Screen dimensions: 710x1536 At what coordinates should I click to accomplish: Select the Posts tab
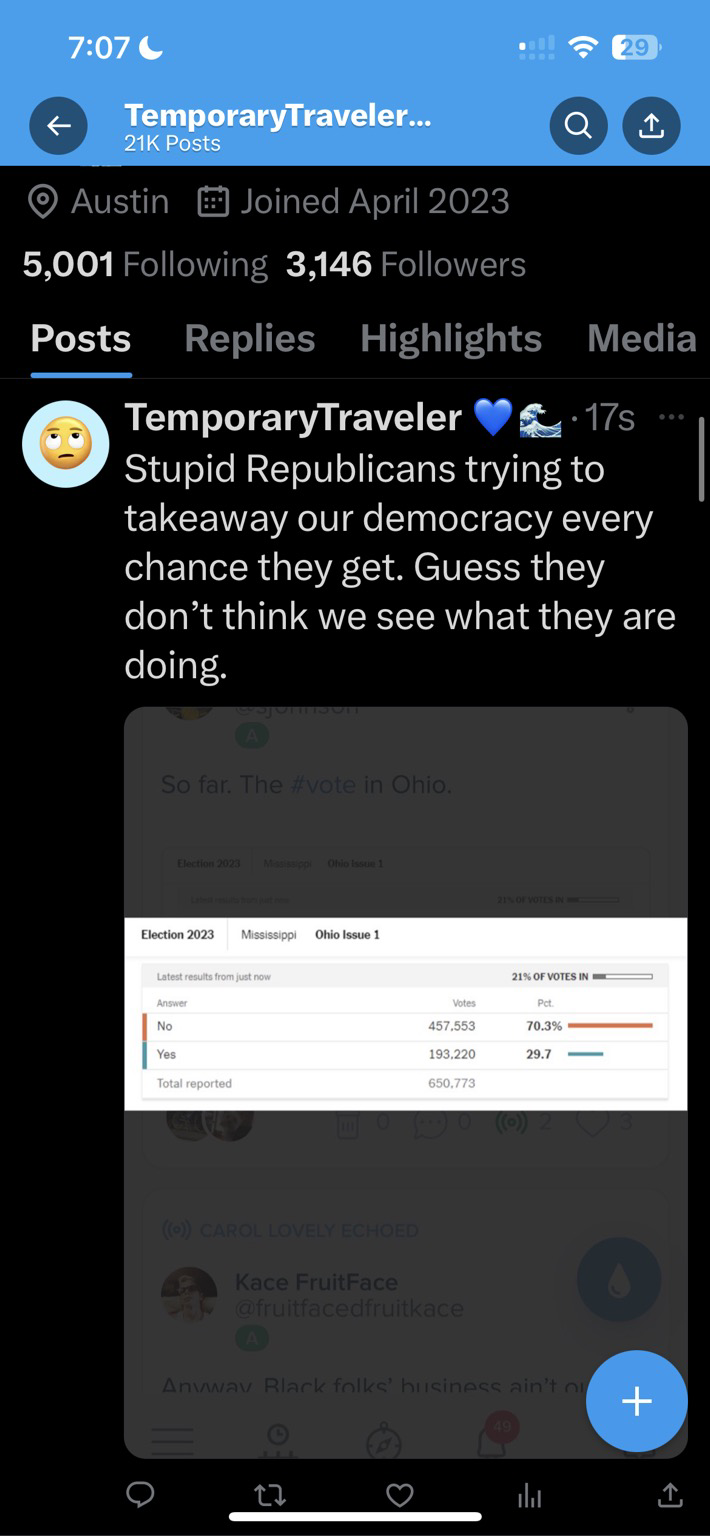tap(81, 338)
